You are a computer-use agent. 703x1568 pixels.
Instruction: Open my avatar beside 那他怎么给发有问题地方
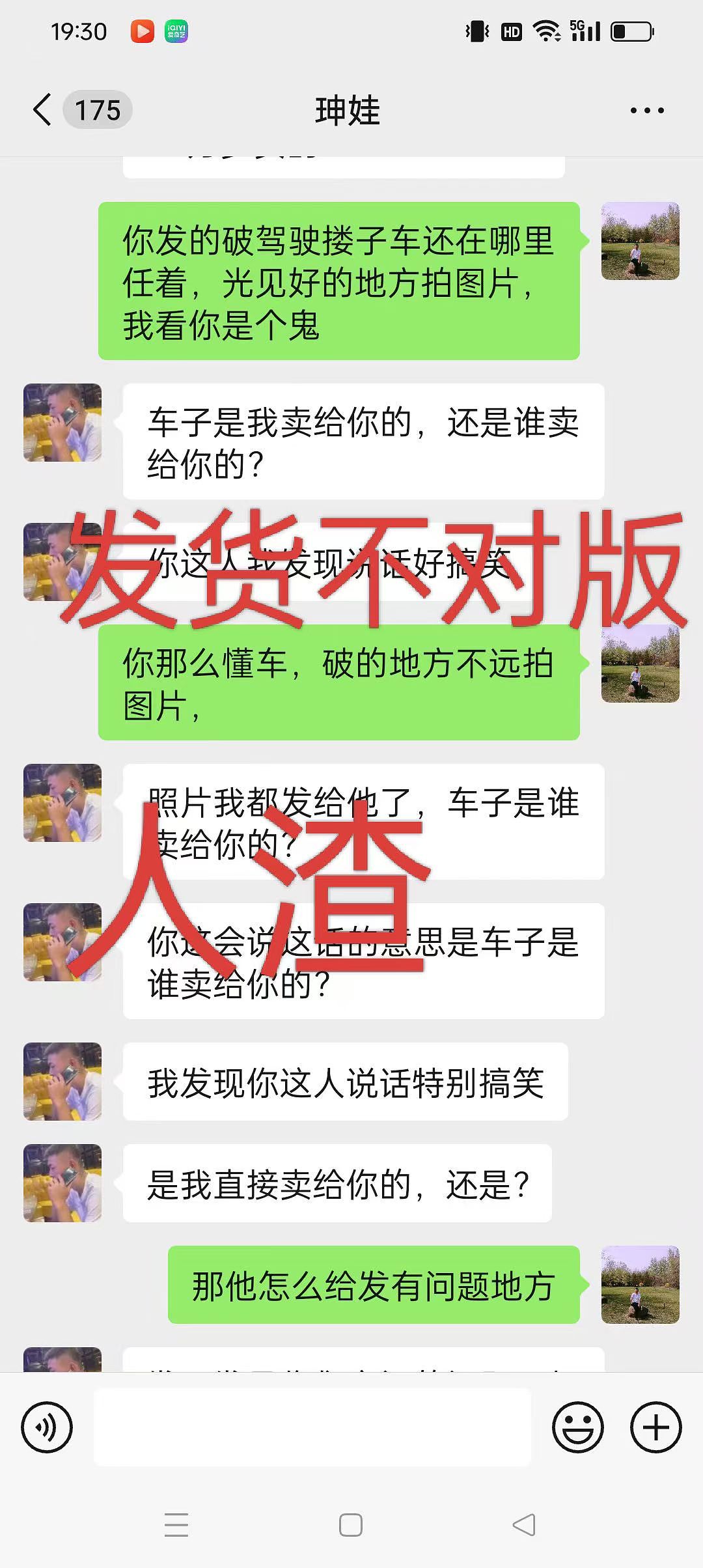click(640, 1284)
